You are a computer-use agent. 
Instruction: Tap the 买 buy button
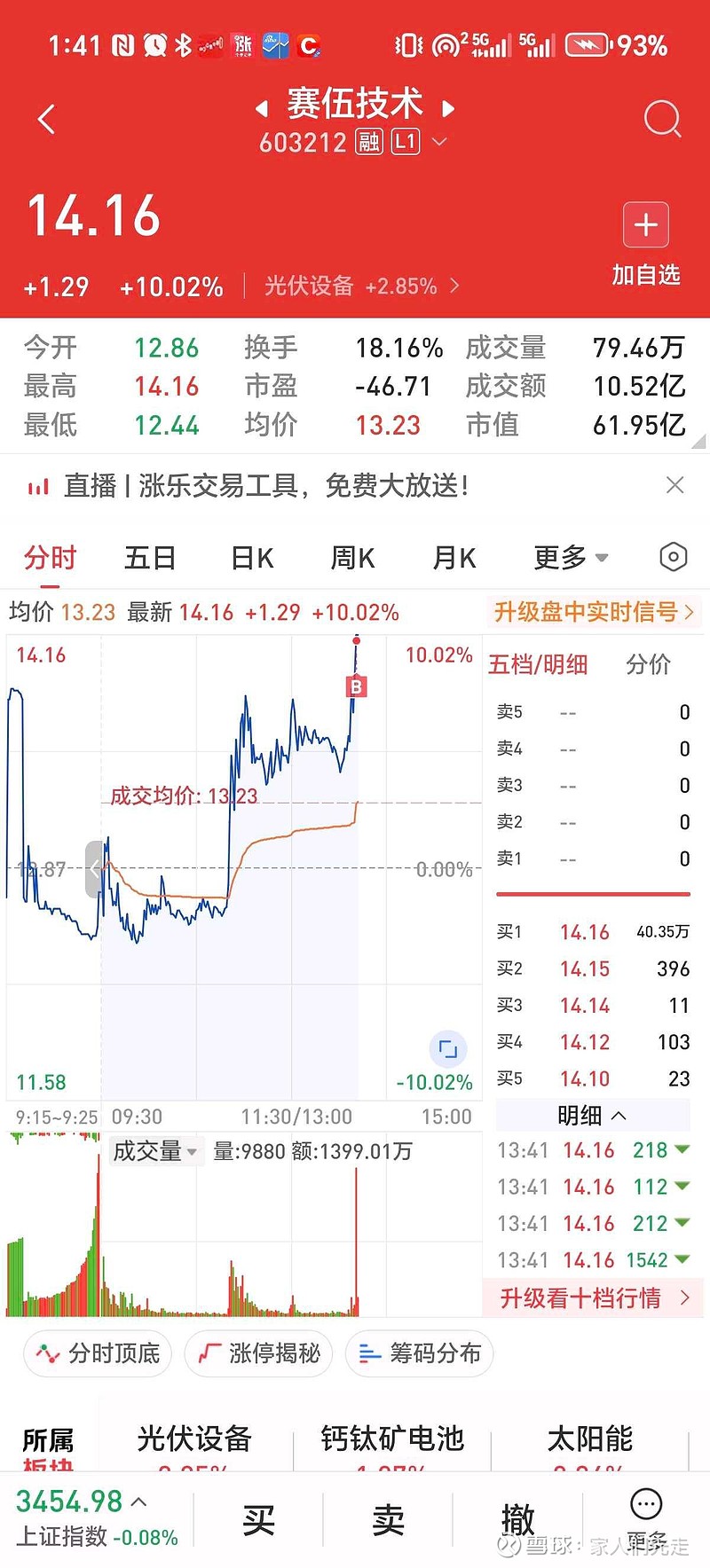coord(258,1519)
